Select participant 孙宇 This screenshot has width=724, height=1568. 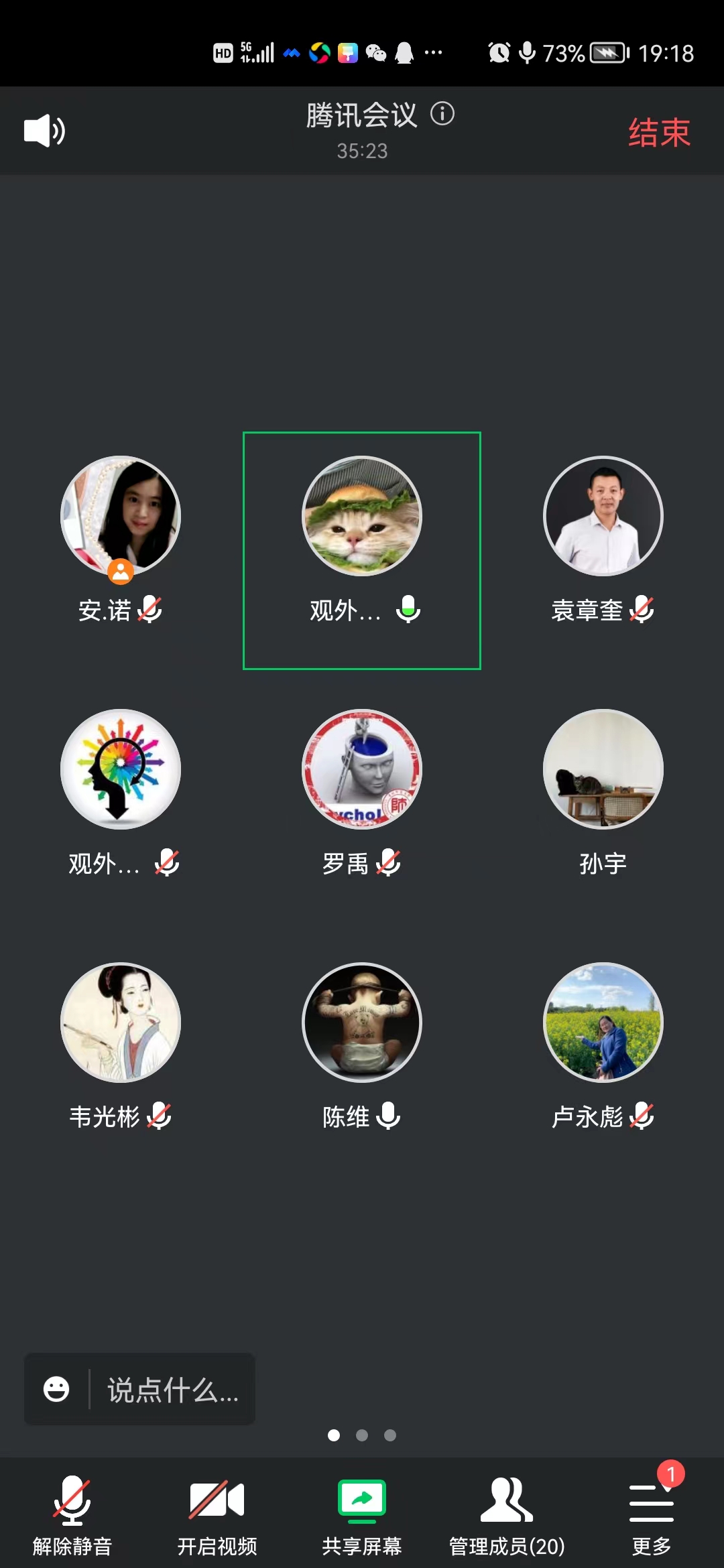tap(603, 769)
